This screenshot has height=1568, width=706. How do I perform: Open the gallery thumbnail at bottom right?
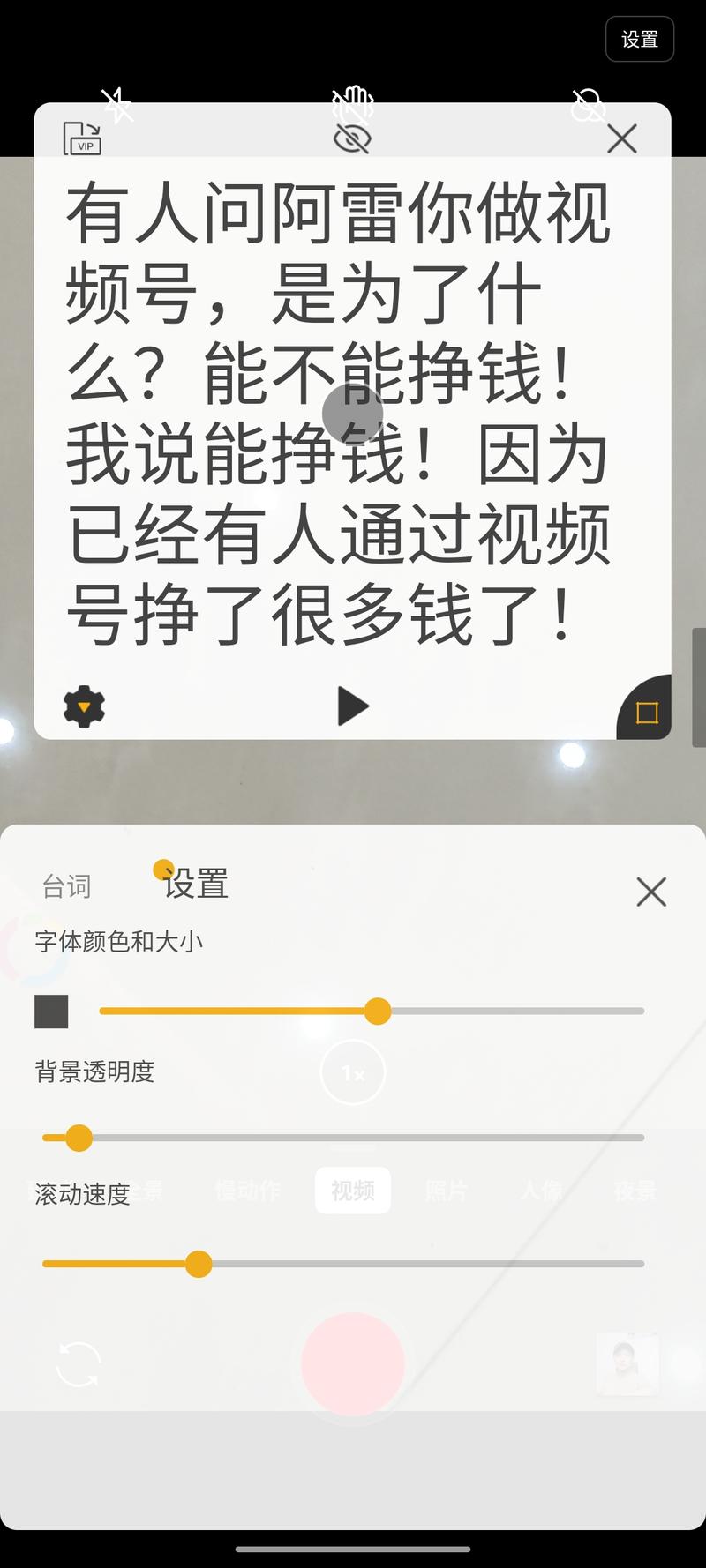pos(627,1363)
